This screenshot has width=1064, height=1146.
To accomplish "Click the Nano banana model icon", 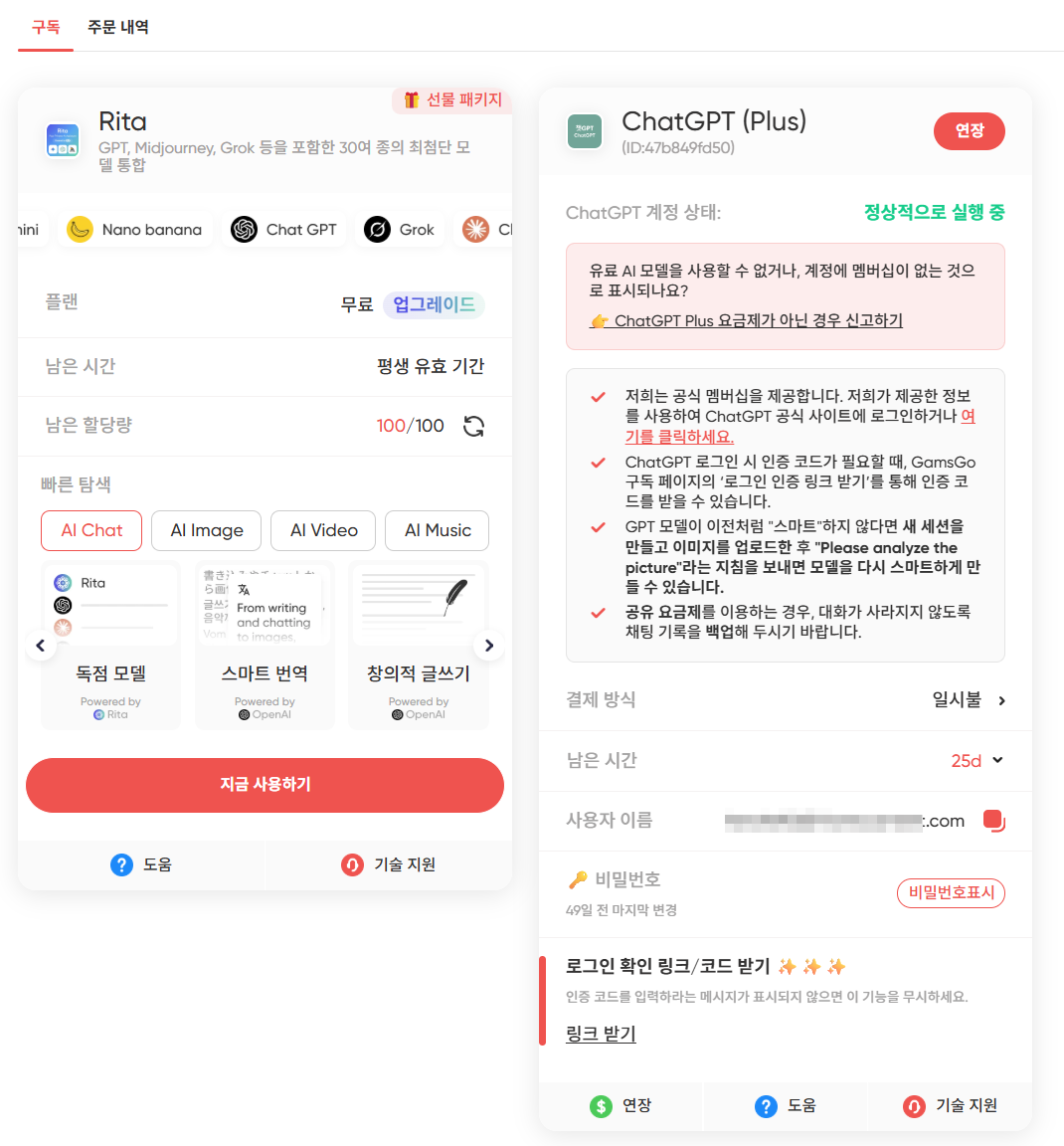I will tap(82, 229).
